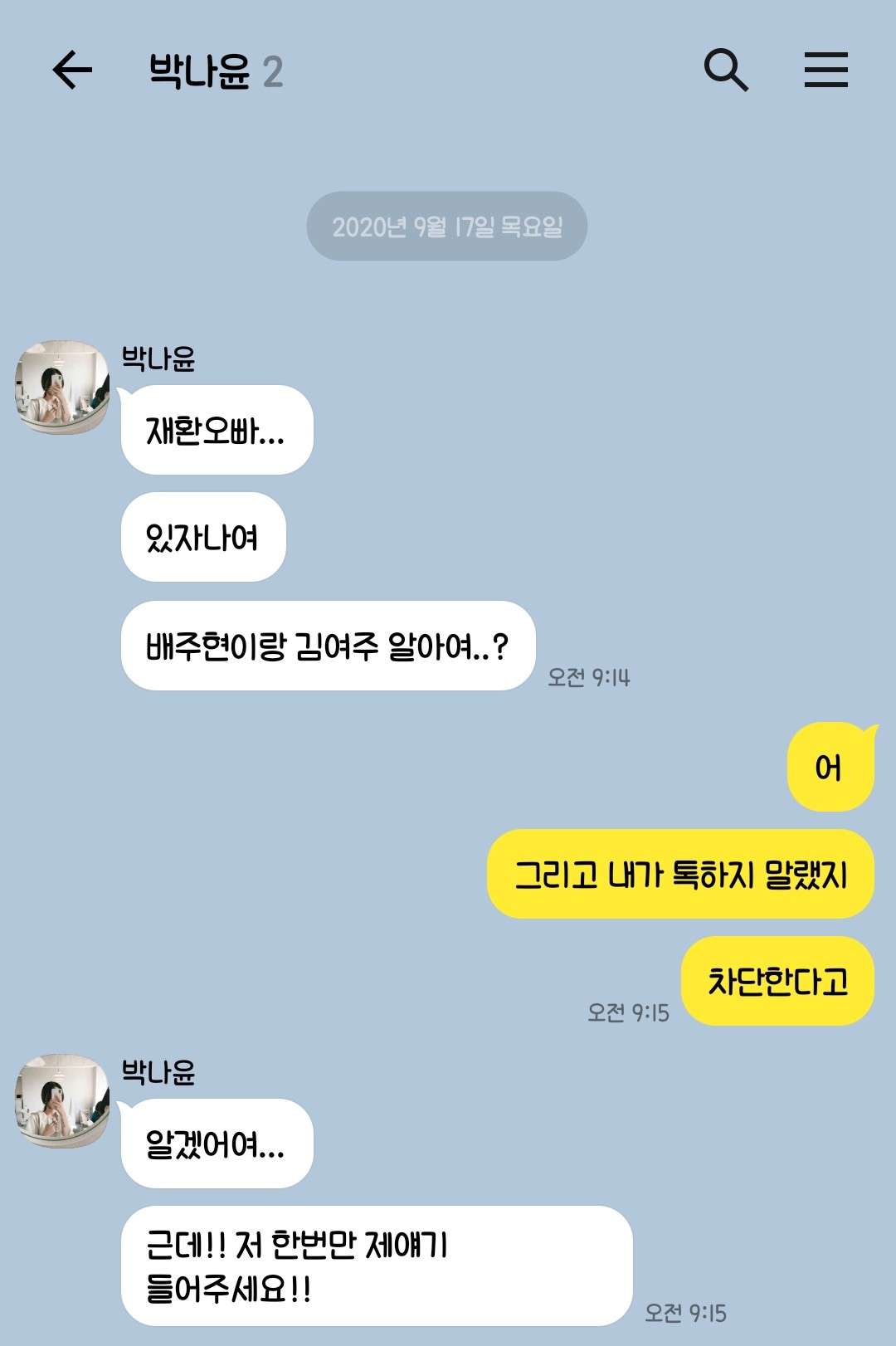
Task: Open 박나윤's profile picture above 알겠어여 message
Action: point(62,1100)
